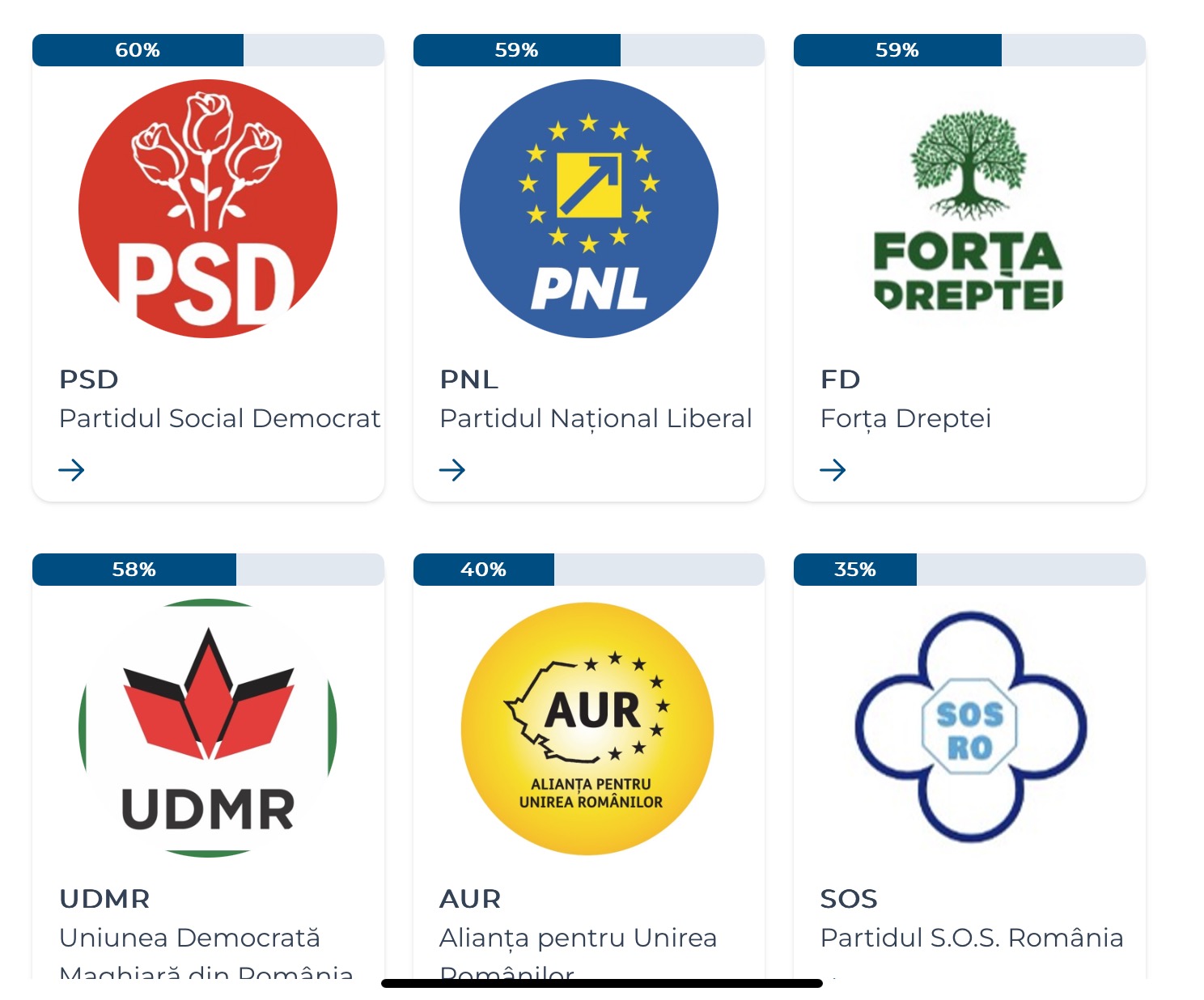
Task: Tap the arrow under Forța Dreptei
Action: coord(833,470)
